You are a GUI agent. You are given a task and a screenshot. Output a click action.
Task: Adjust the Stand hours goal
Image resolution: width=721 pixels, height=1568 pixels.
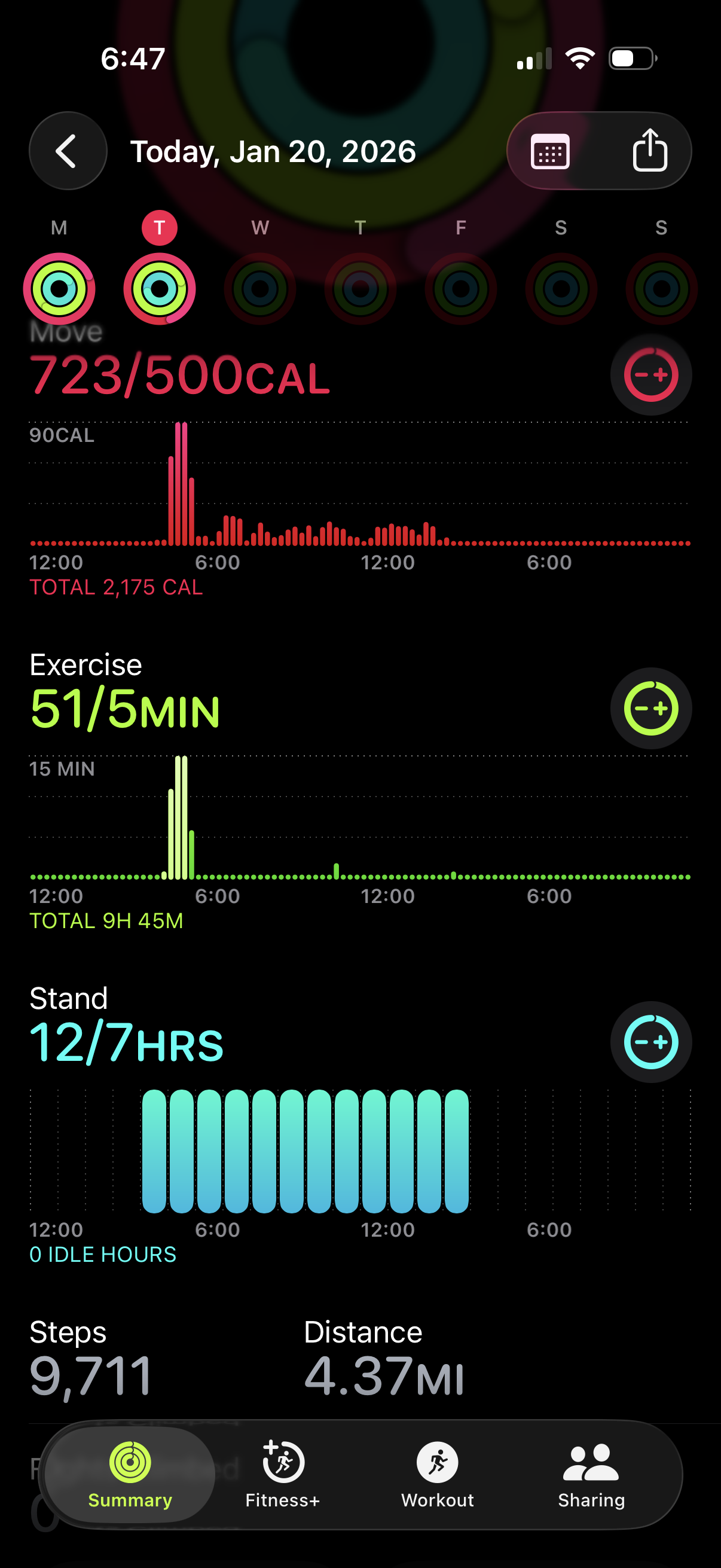(650, 1042)
